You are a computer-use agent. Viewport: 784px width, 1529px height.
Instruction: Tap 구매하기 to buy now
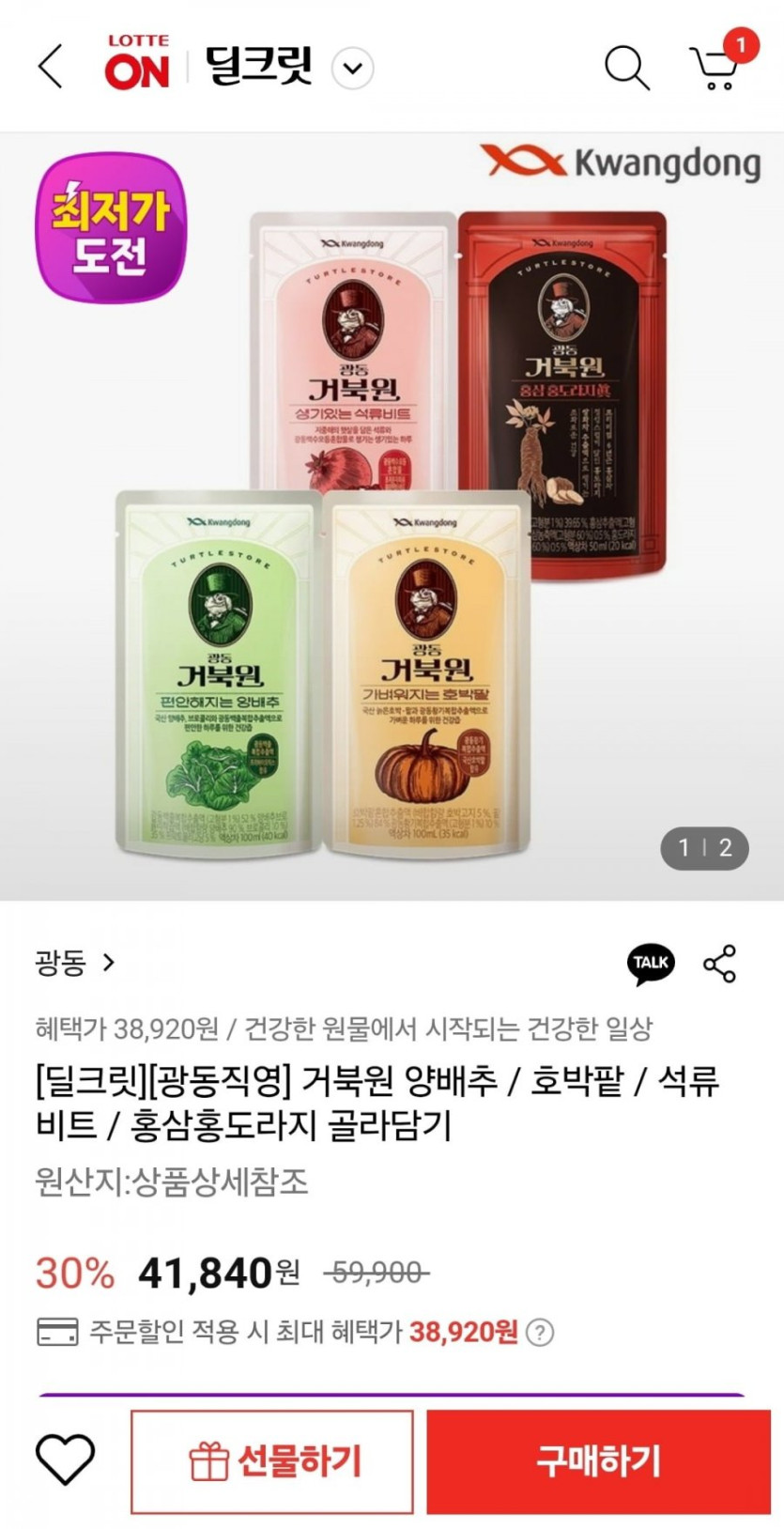pyautogui.click(x=599, y=1461)
